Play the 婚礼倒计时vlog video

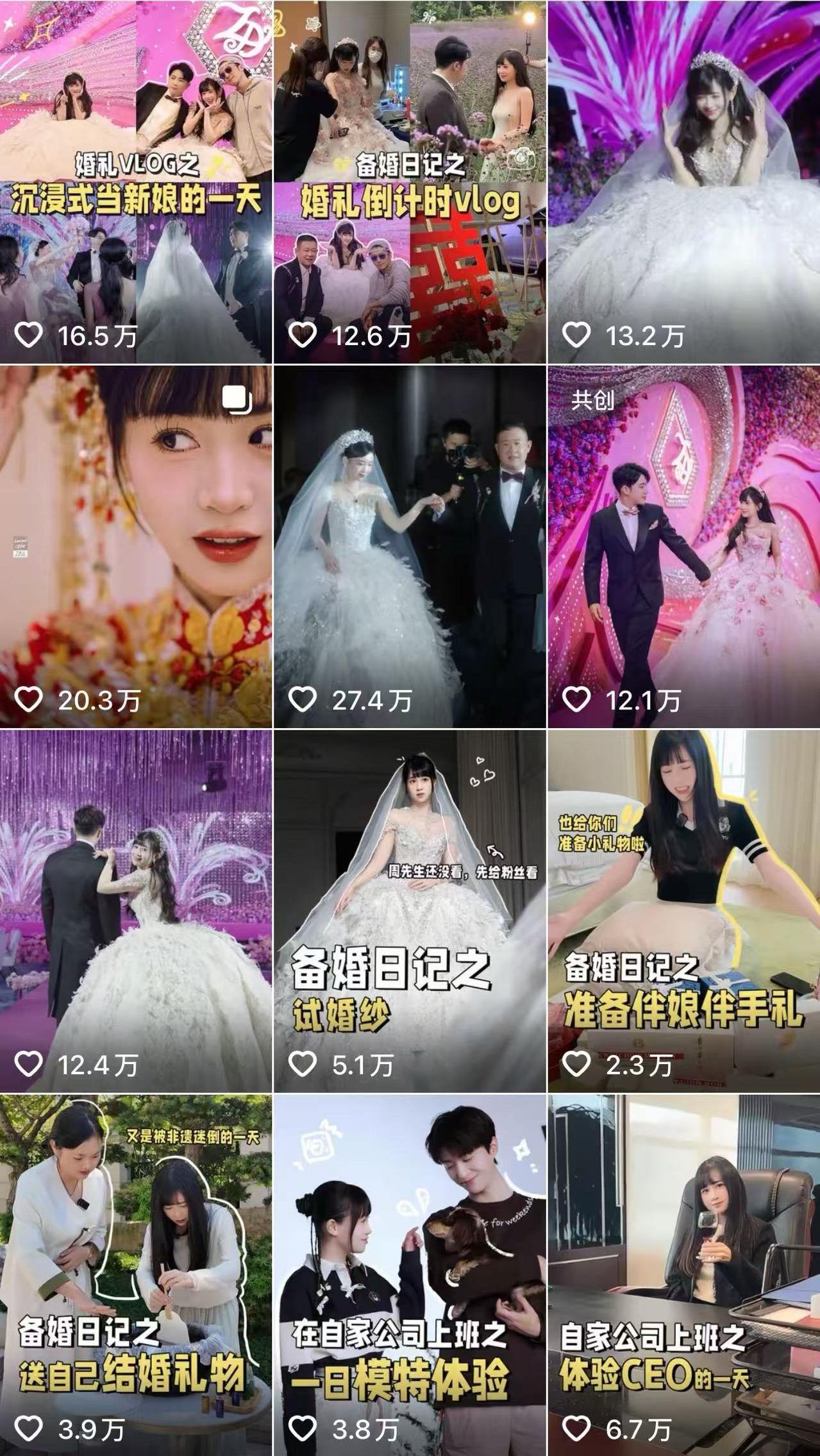click(410, 182)
